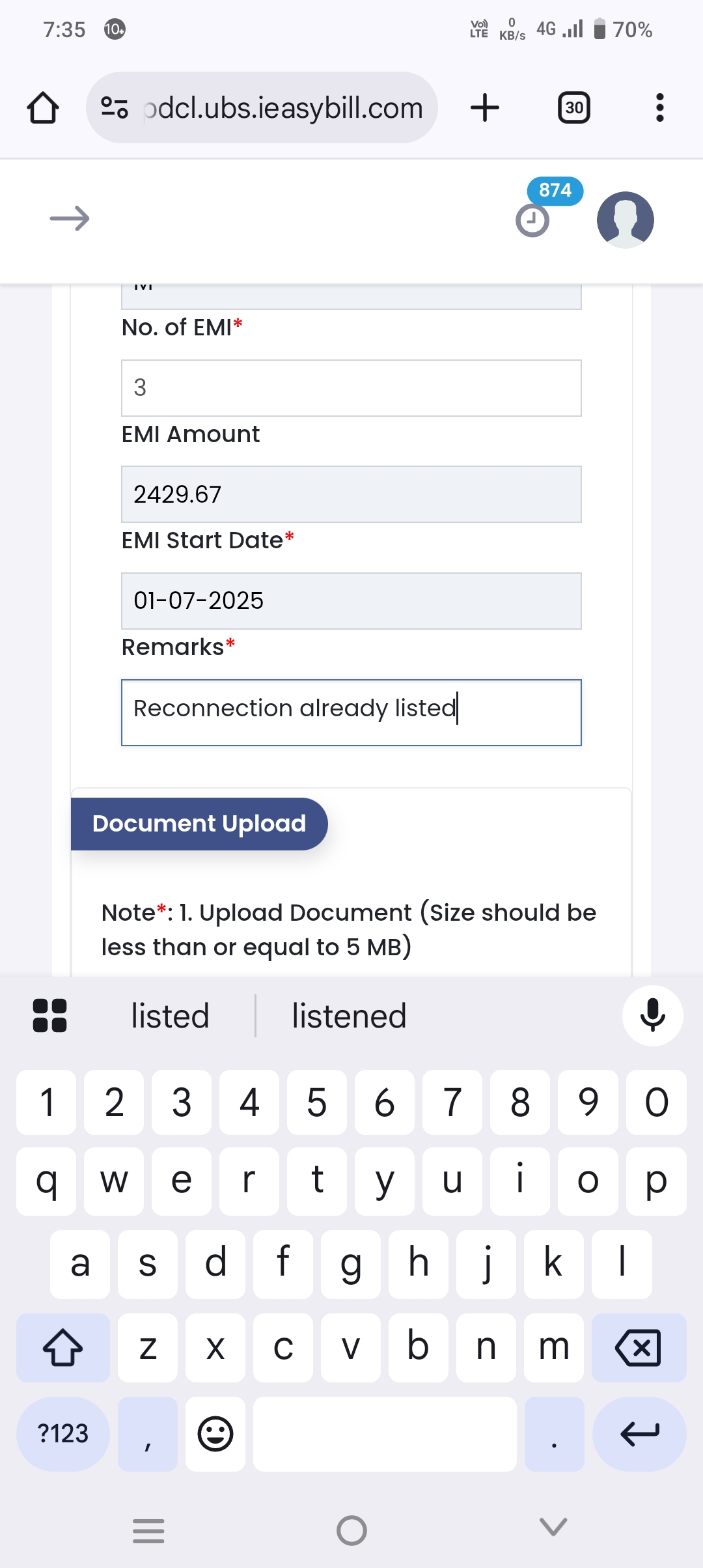This screenshot has height=1568, width=703.
Task: Open the browser home page
Action: tap(43, 107)
